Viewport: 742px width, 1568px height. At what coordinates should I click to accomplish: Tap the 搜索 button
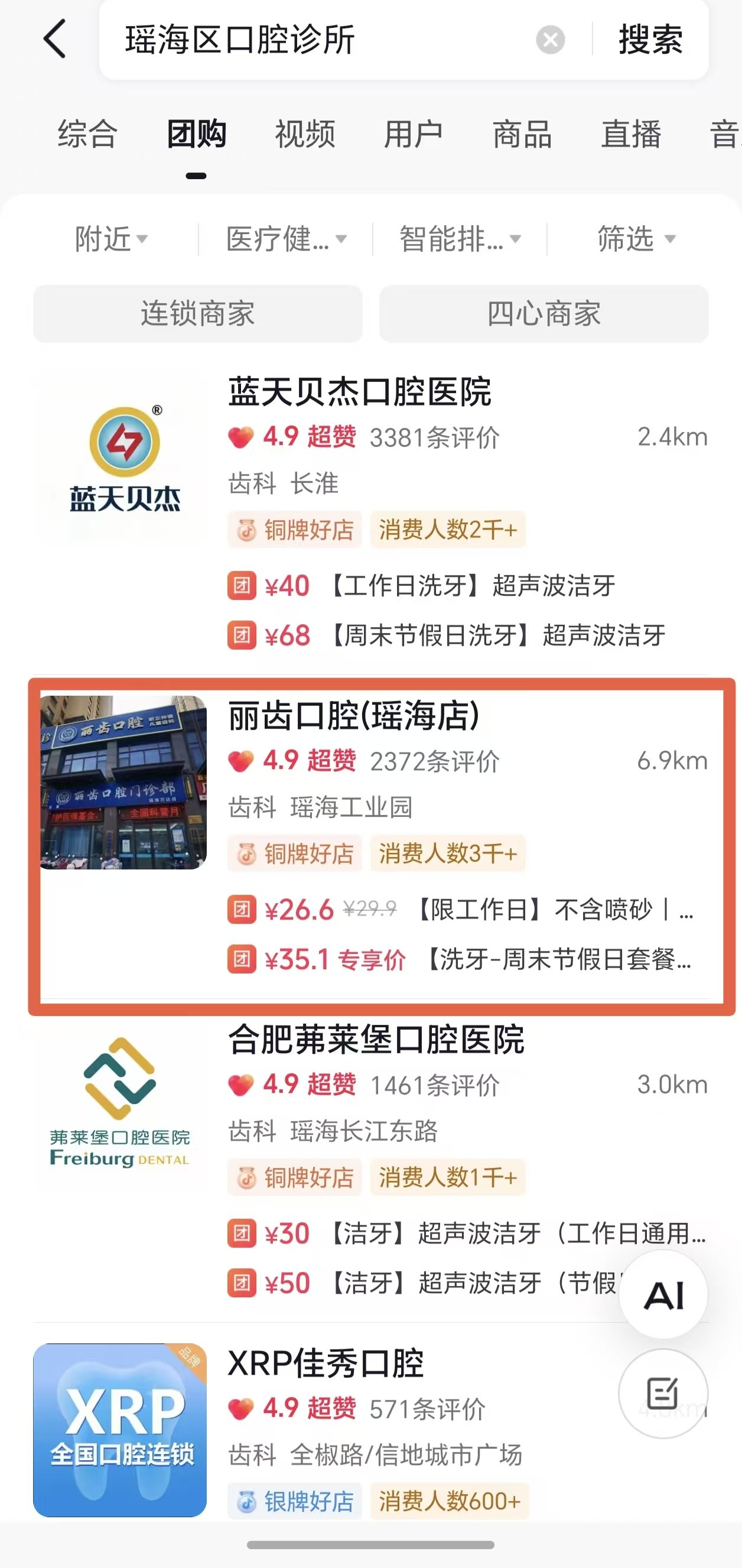click(x=650, y=40)
